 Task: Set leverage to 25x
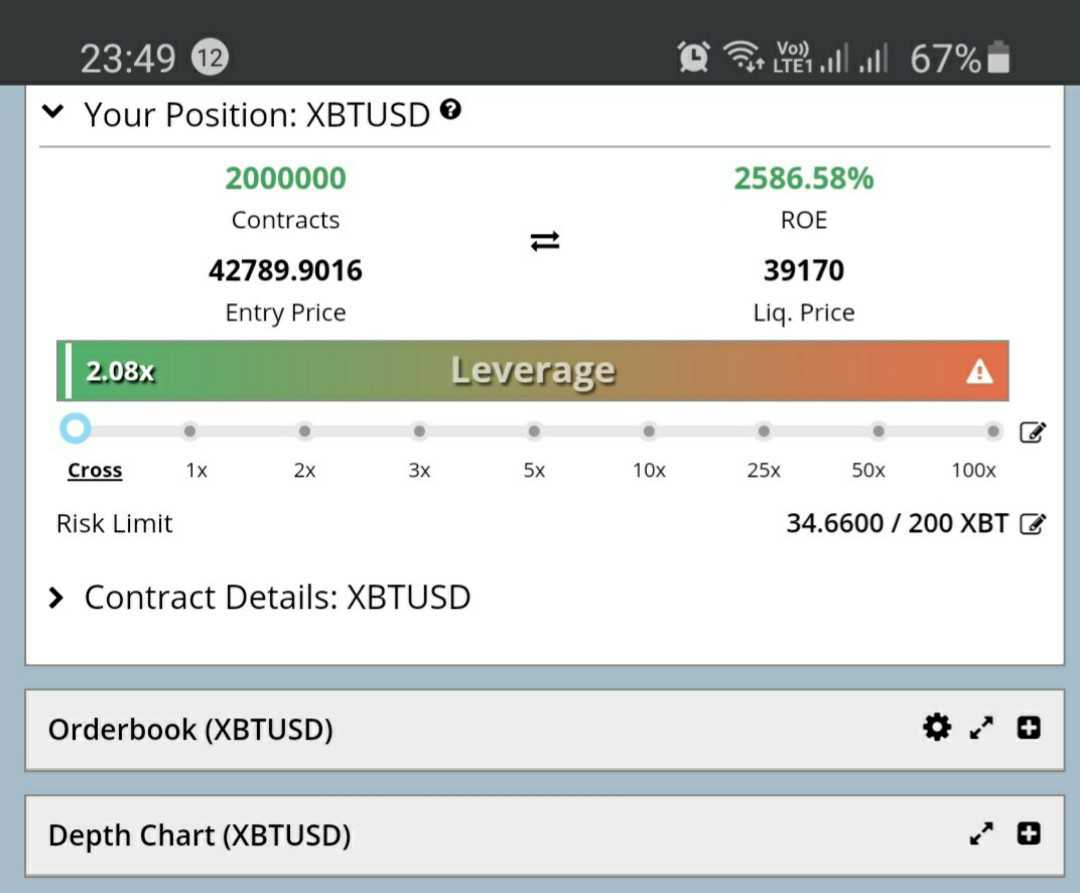click(x=763, y=431)
